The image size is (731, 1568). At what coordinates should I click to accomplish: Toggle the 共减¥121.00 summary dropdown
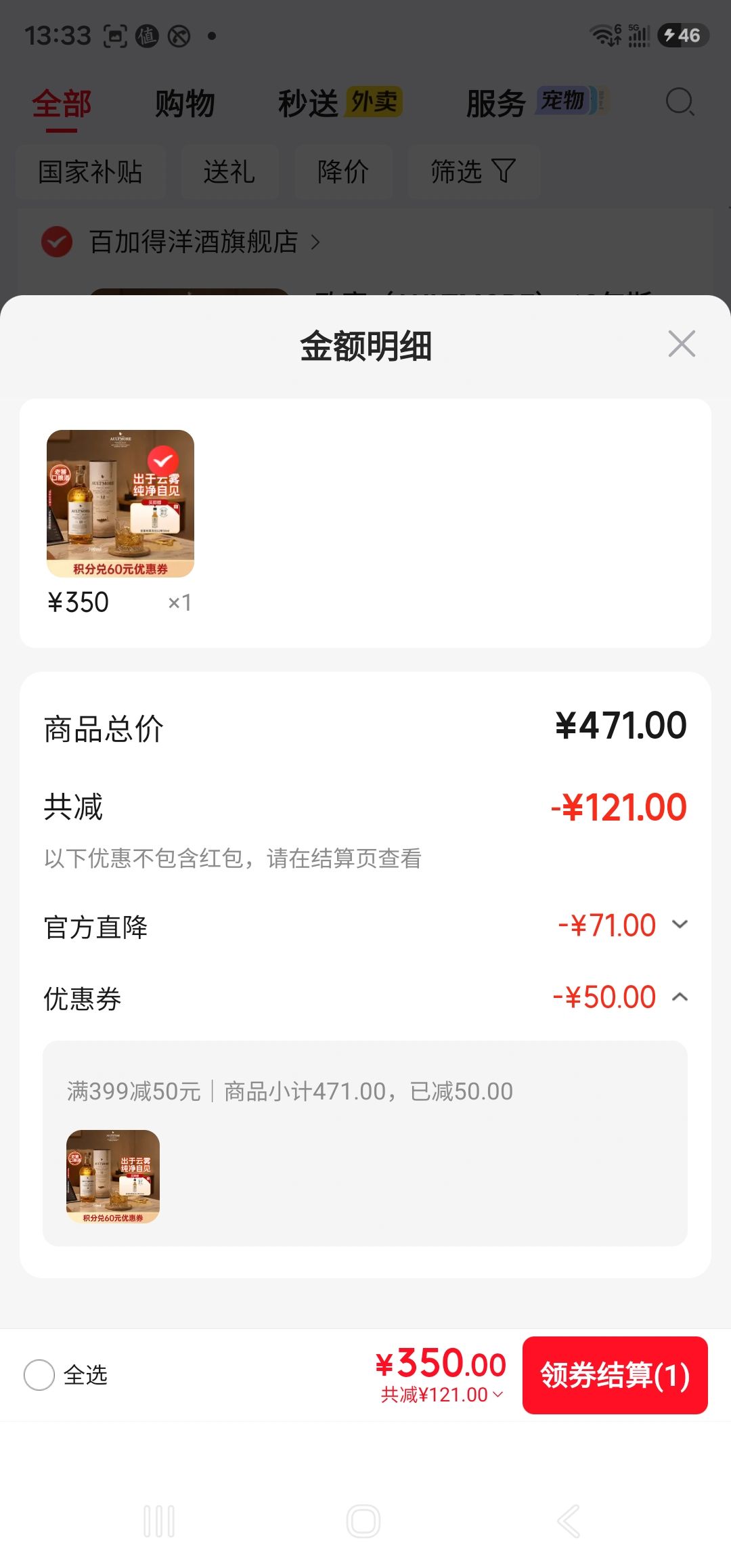click(x=442, y=1395)
